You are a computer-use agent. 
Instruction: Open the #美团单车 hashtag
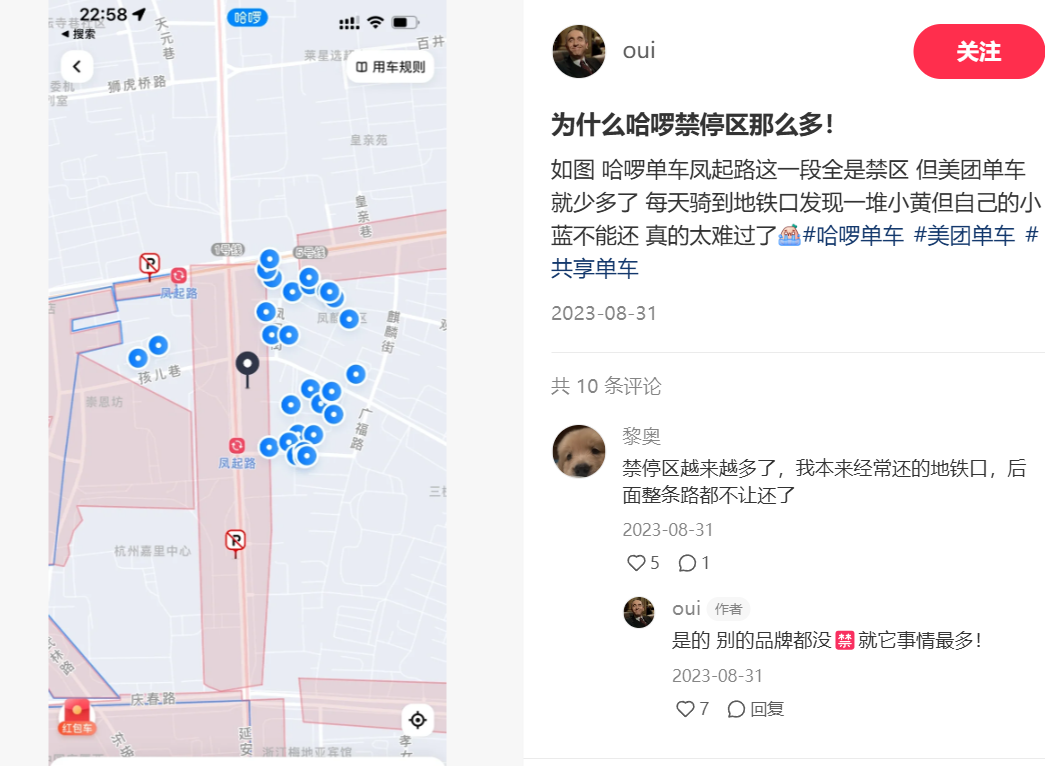pyautogui.click(x=964, y=236)
